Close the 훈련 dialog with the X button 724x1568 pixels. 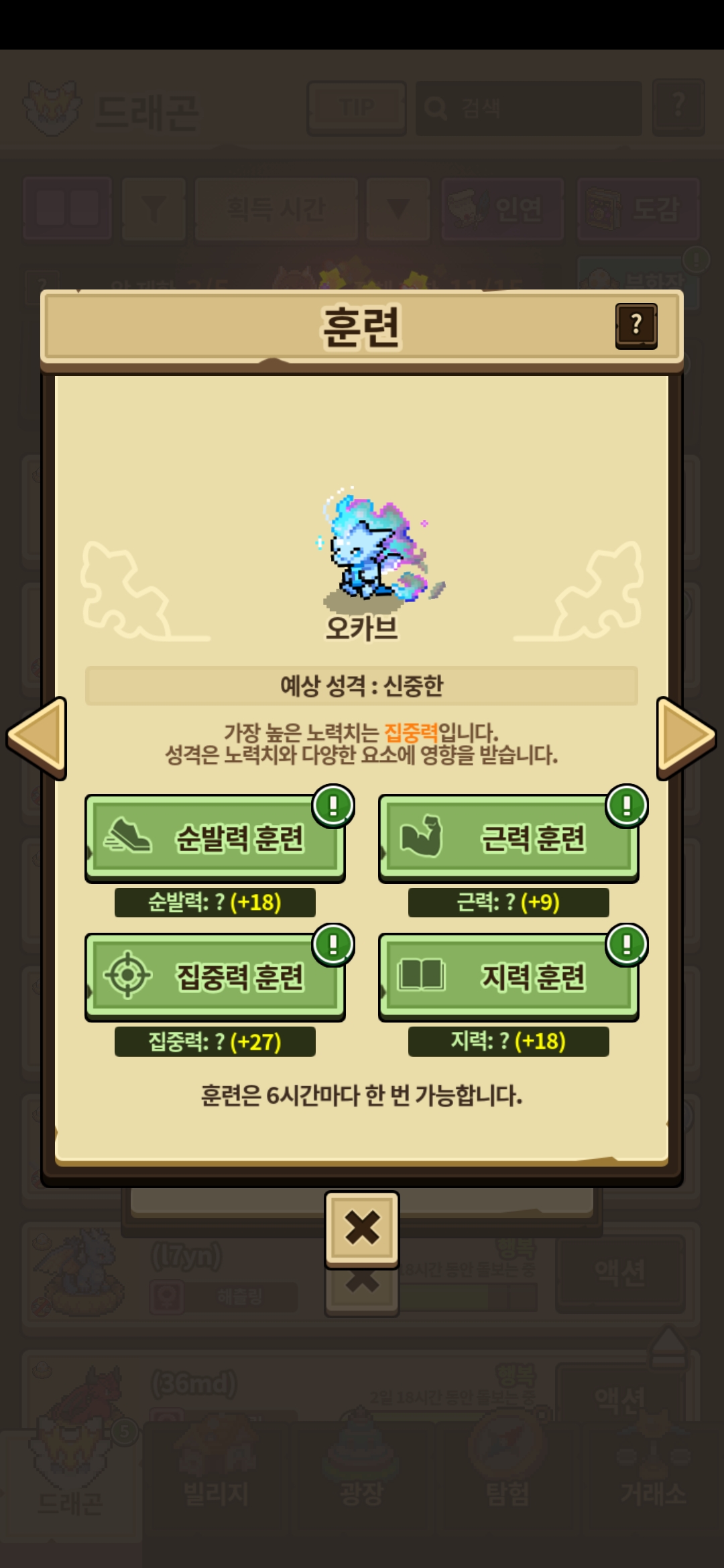tap(362, 1229)
